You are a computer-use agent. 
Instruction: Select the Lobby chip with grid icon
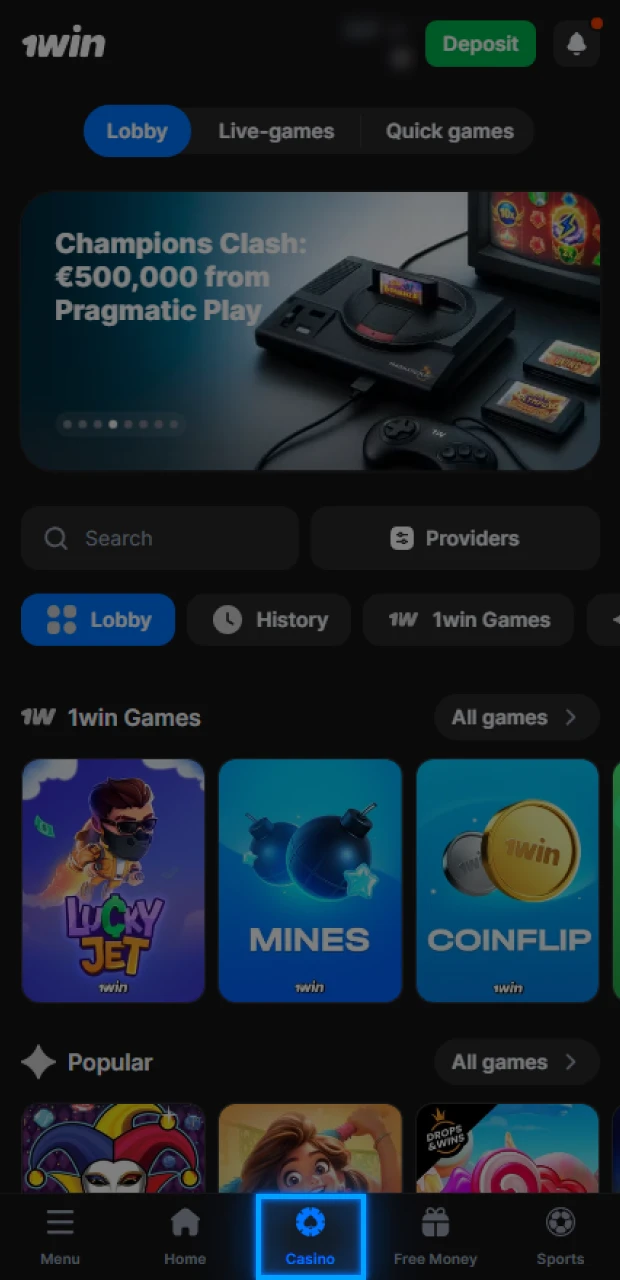98,620
